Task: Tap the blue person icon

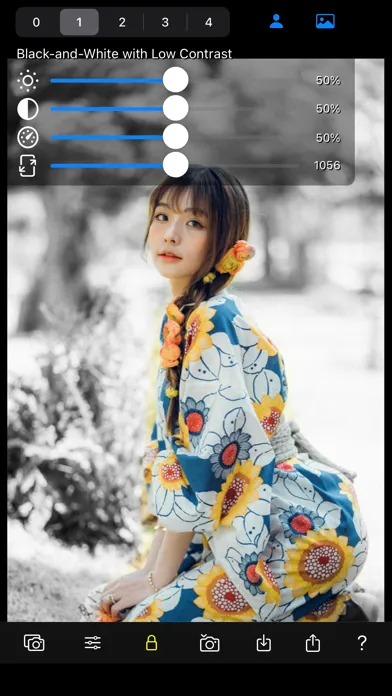Action: [x=276, y=21]
